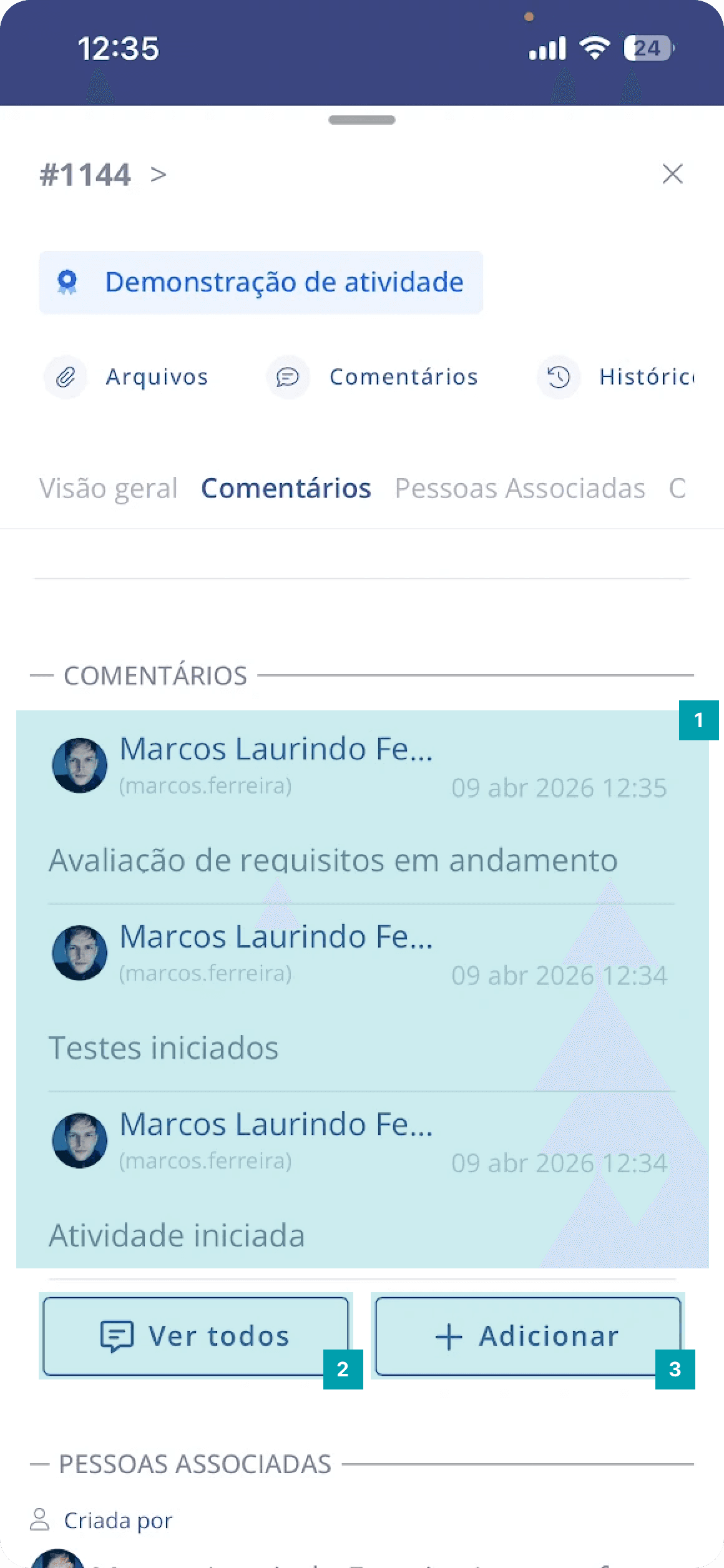Open the Pessoas Associadas tab
The height and width of the screenshot is (1568, 724).
[520, 488]
